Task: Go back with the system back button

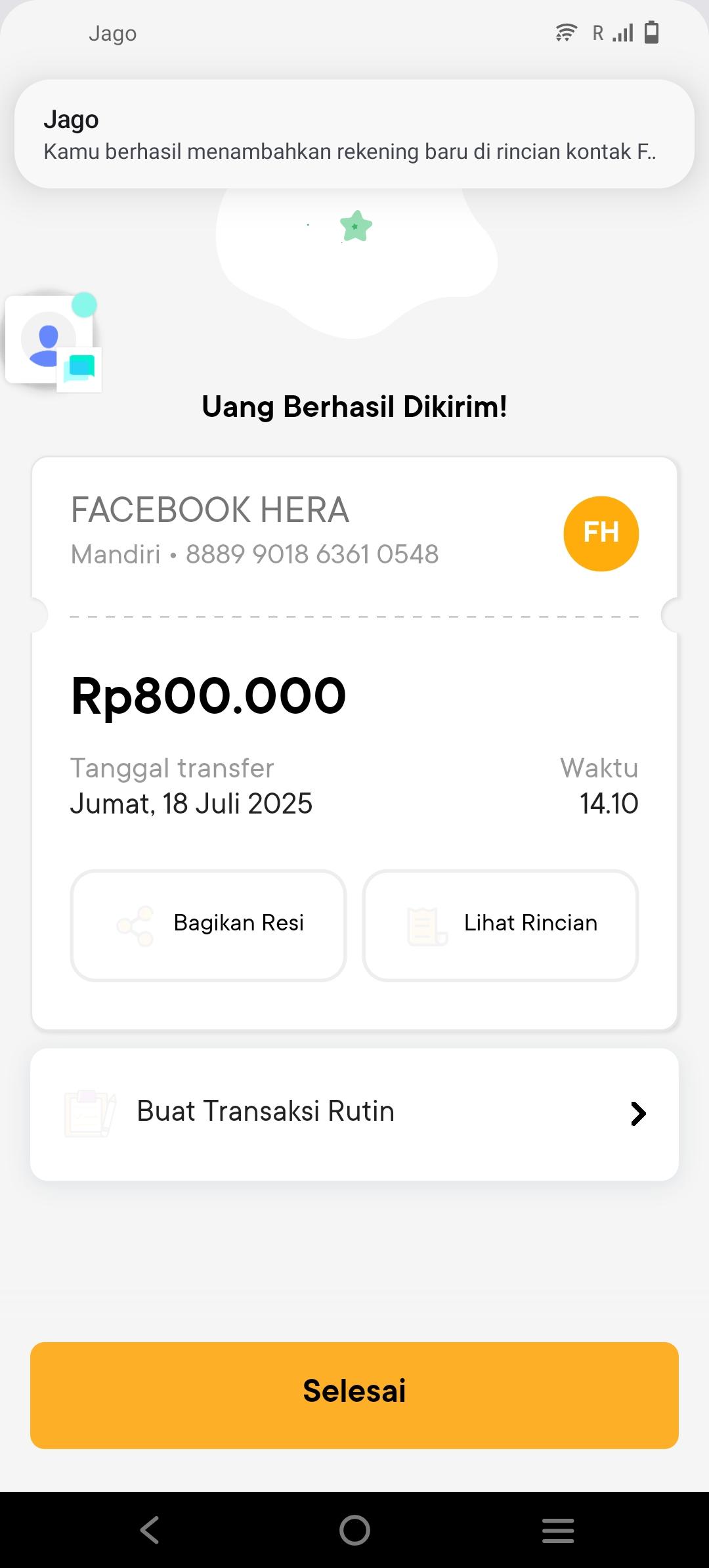Action: (x=150, y=1530)
